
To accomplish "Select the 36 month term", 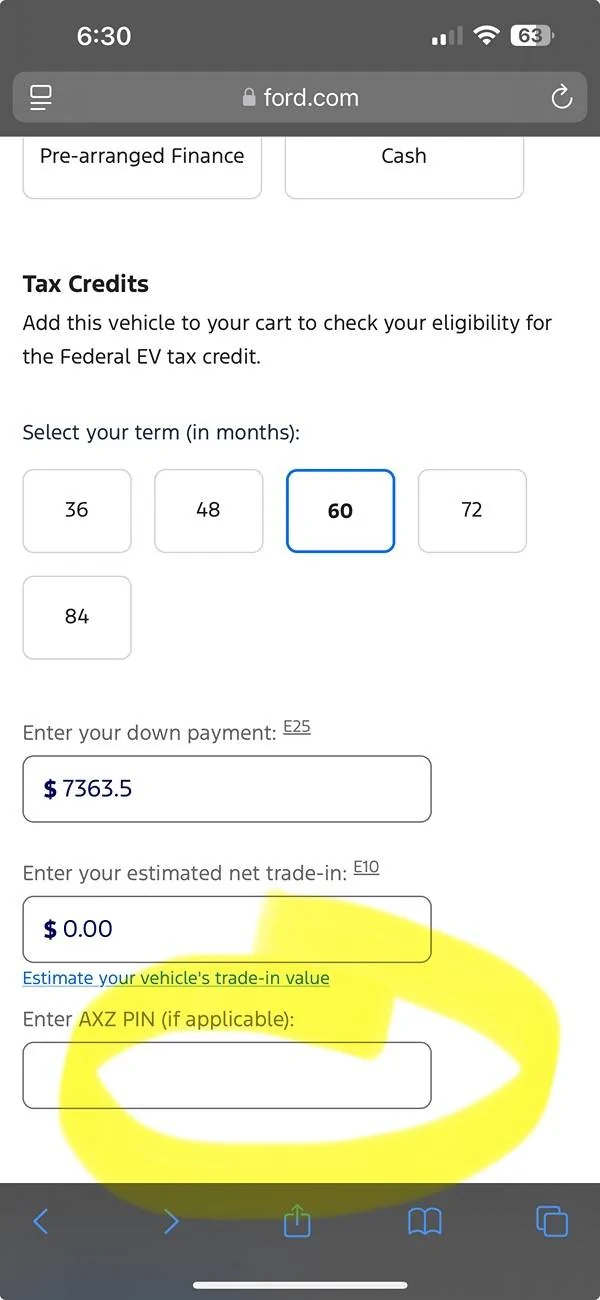I will pos(77,510).
